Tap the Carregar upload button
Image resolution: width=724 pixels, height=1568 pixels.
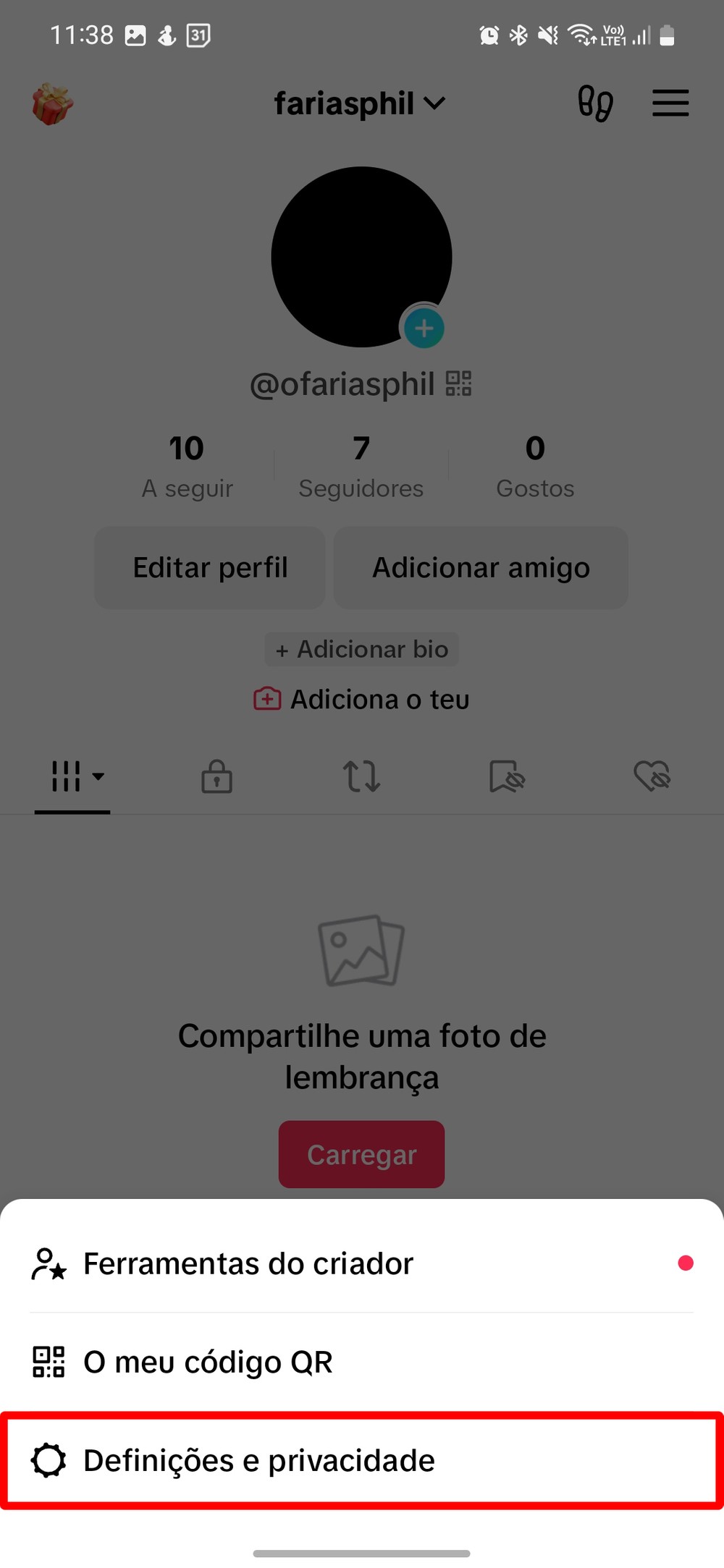[x=361, y=1154]
